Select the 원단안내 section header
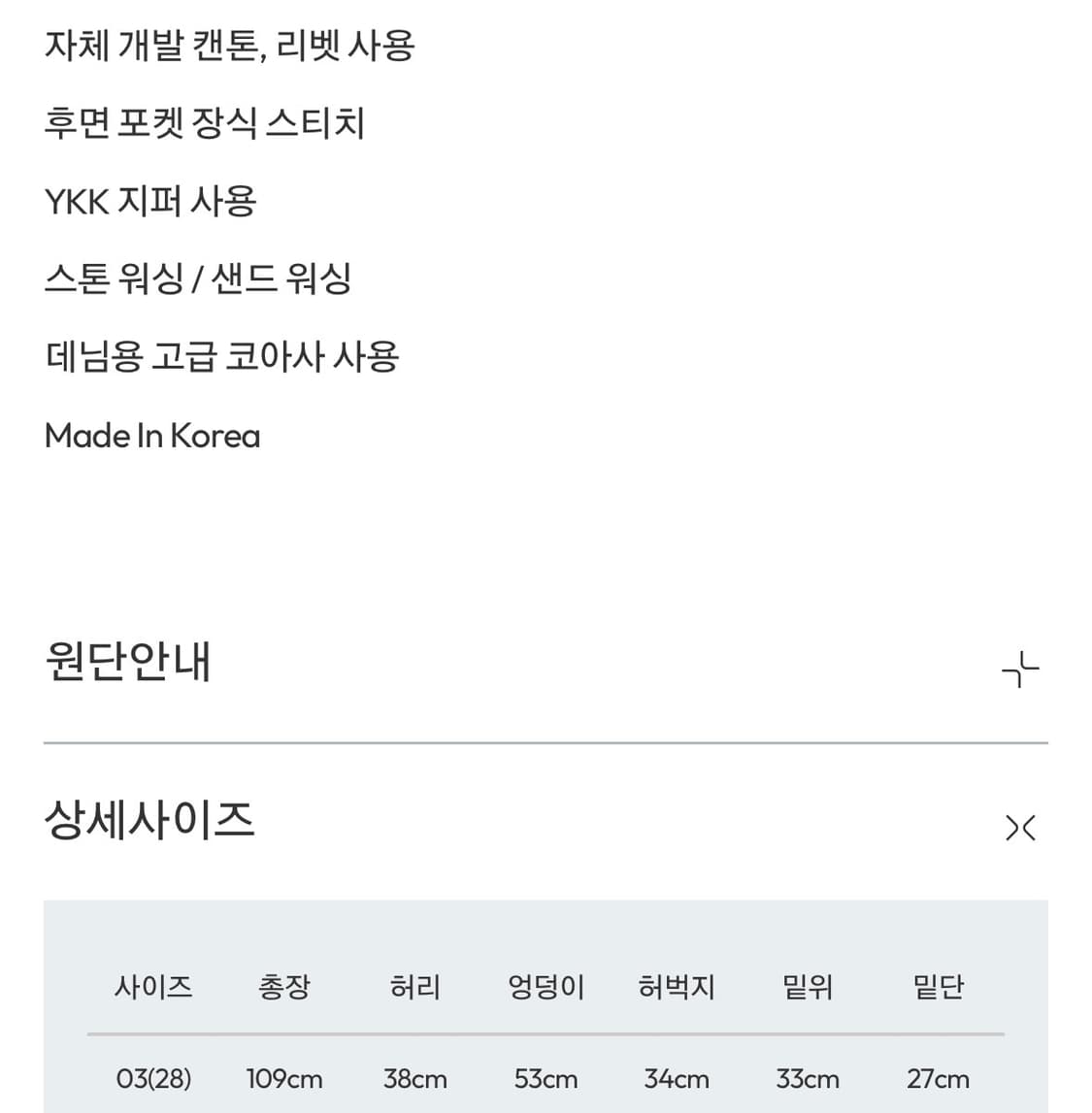 point(127,664)
